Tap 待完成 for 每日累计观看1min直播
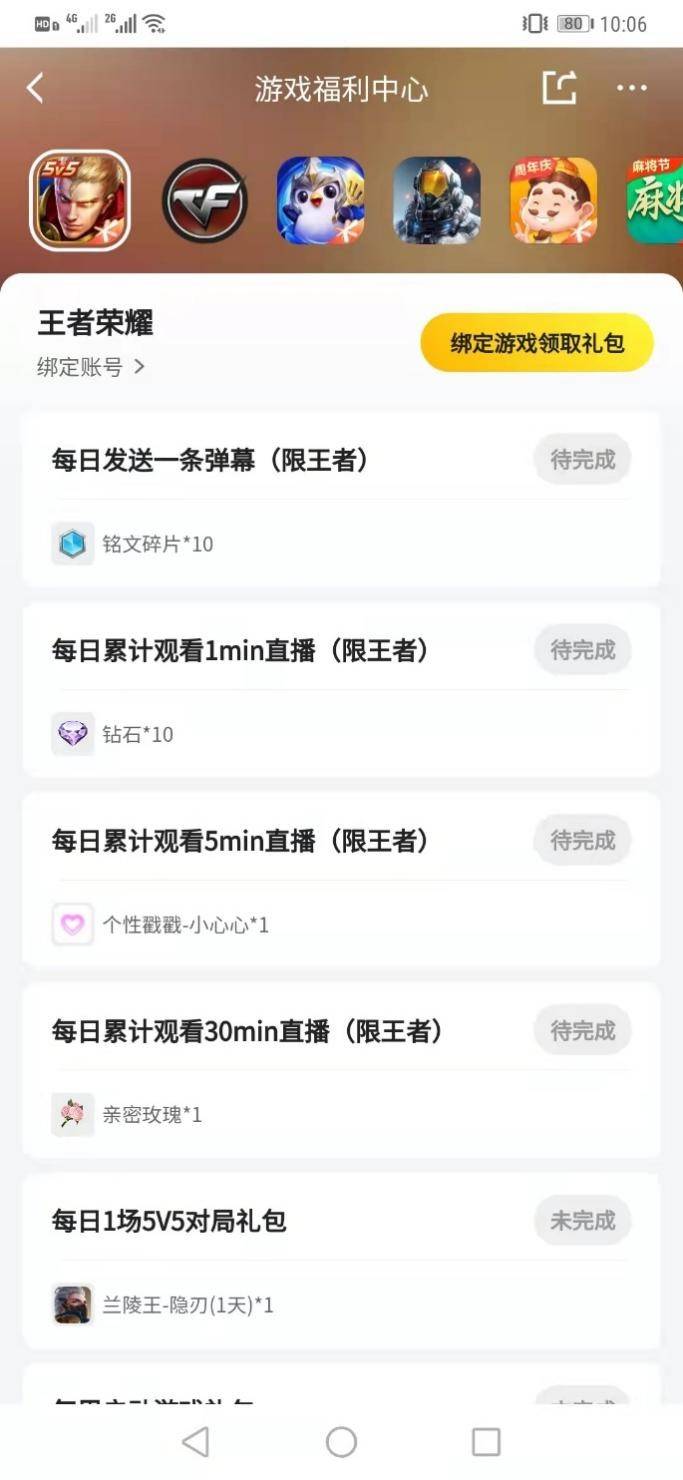 click(582, 650)
